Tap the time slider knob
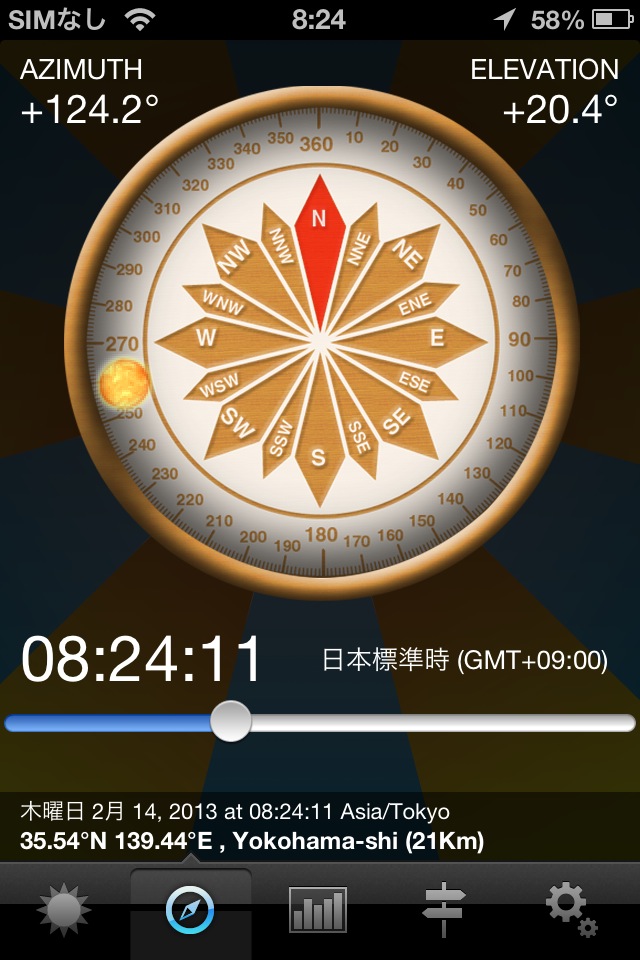Viewport: 640px width, 960px height. pyautogui.click(x=231, y=721)
